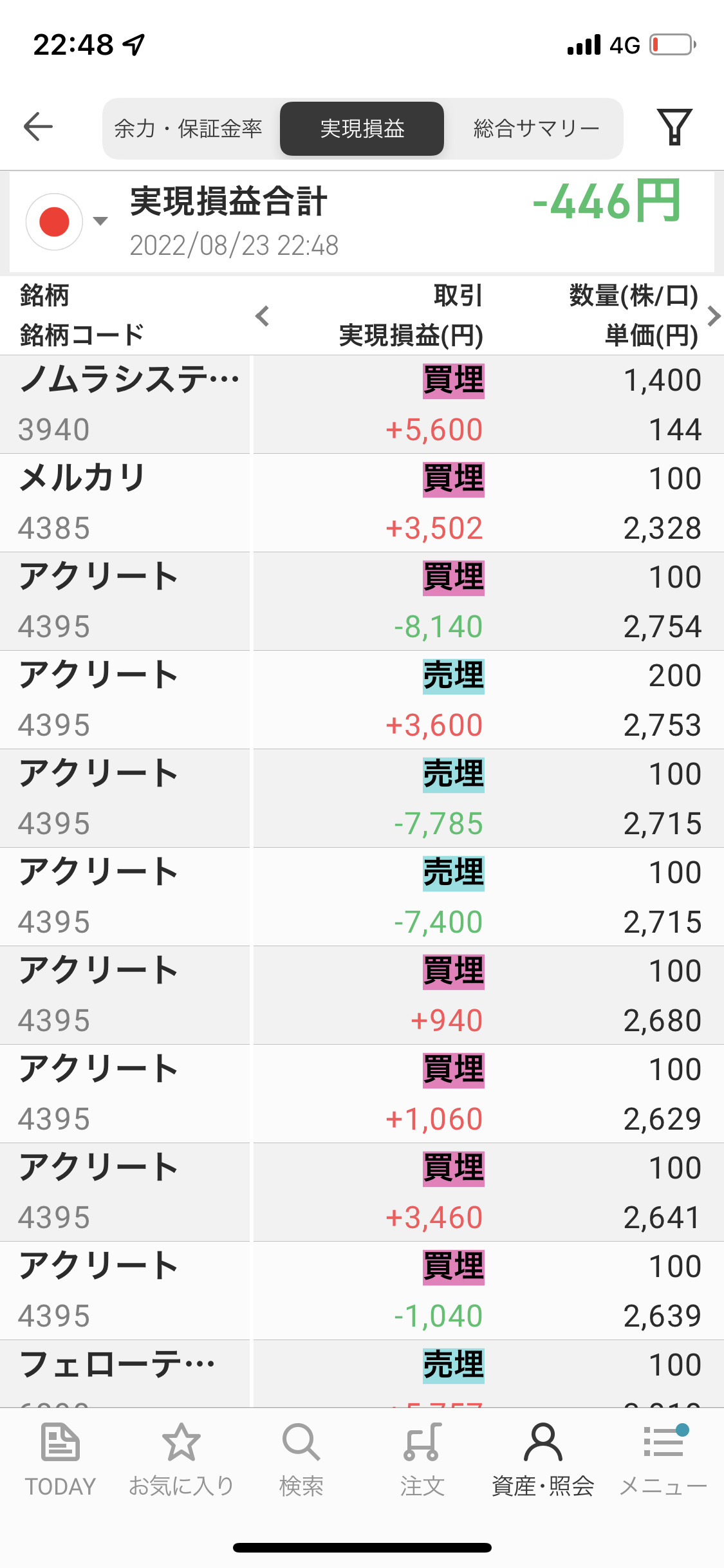Open ノムラシステム 3940 row
This screenshot has width=724, height=1568.
[x=362, y=404]
